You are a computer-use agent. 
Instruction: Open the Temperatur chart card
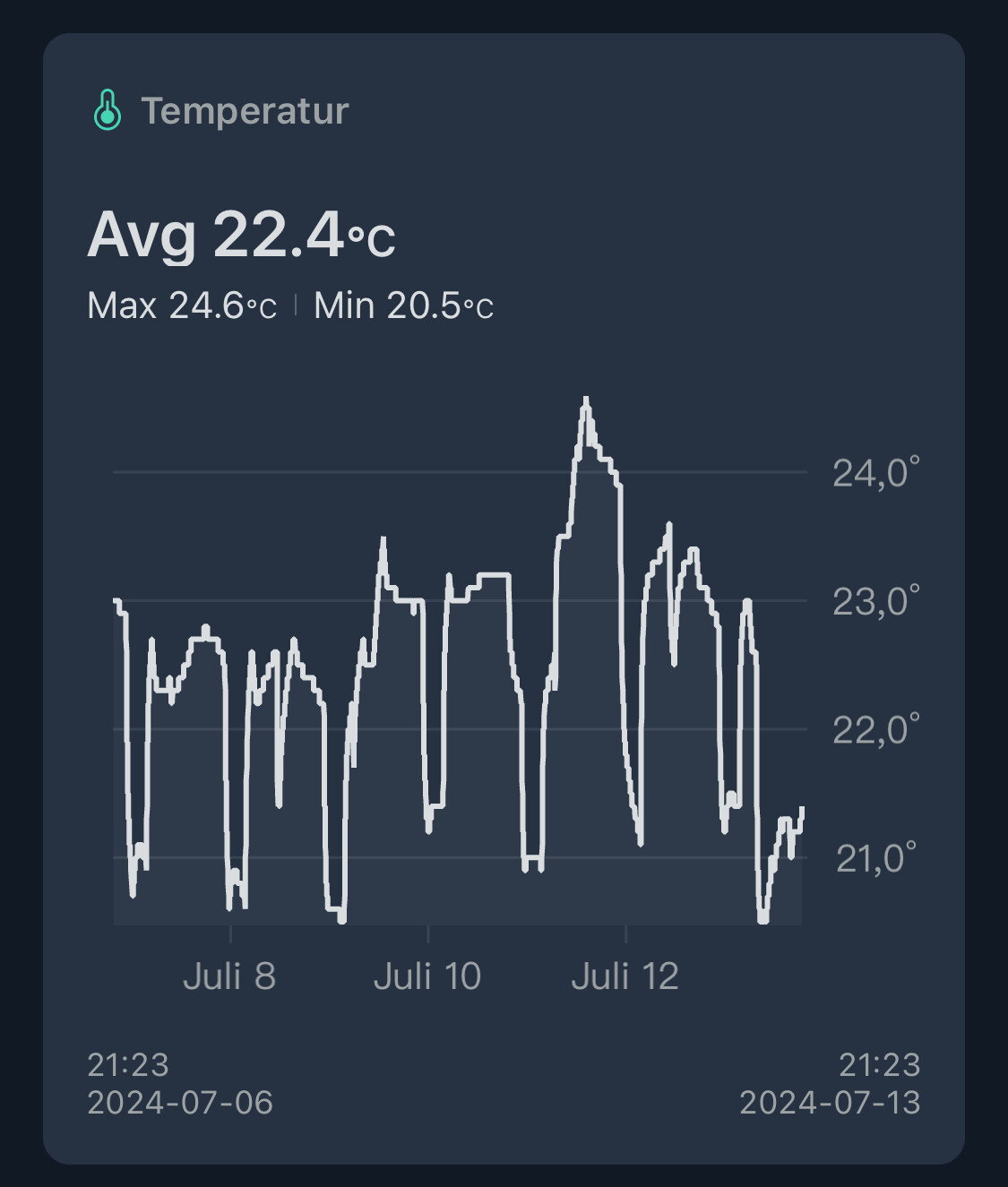(244, 111)
